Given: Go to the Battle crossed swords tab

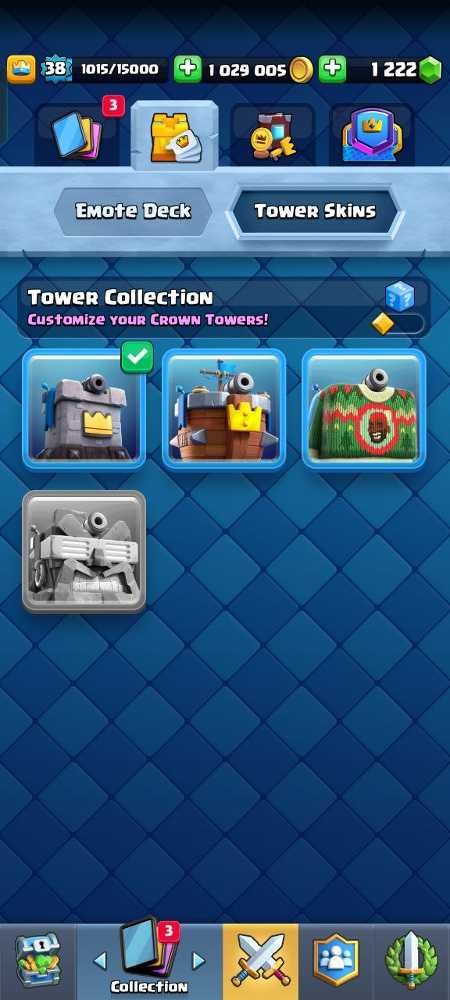Looking at the screenshot, I should pyautogui.click(x=261, y=961).
